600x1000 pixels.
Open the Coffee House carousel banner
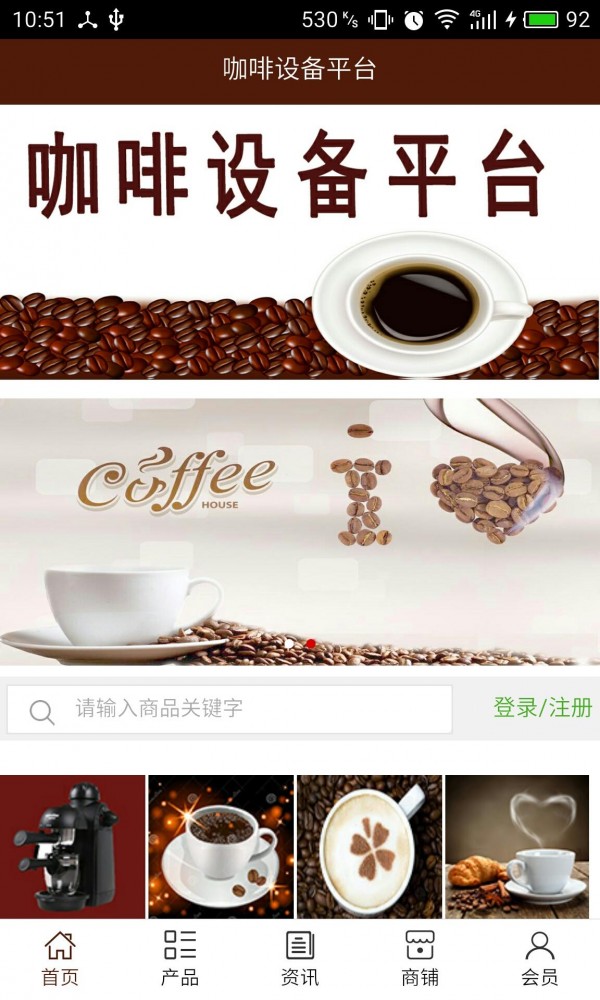[300, 531]
